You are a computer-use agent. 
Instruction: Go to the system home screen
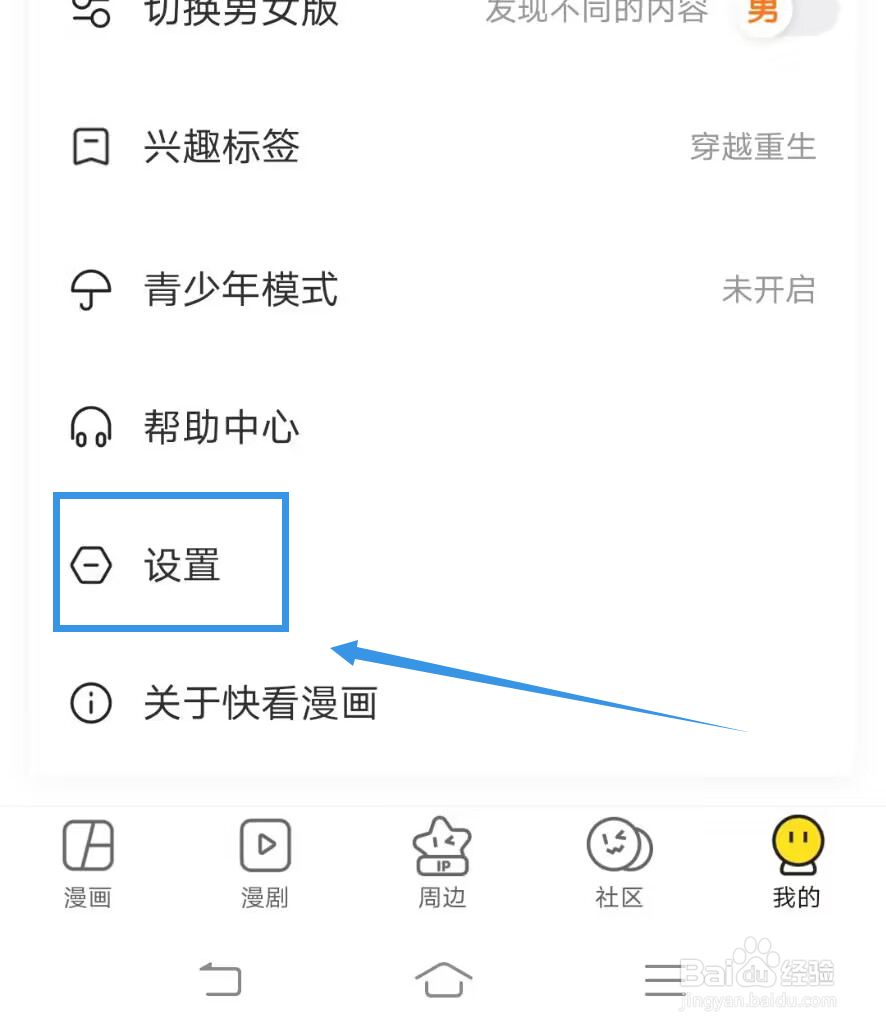coord(443,979)
